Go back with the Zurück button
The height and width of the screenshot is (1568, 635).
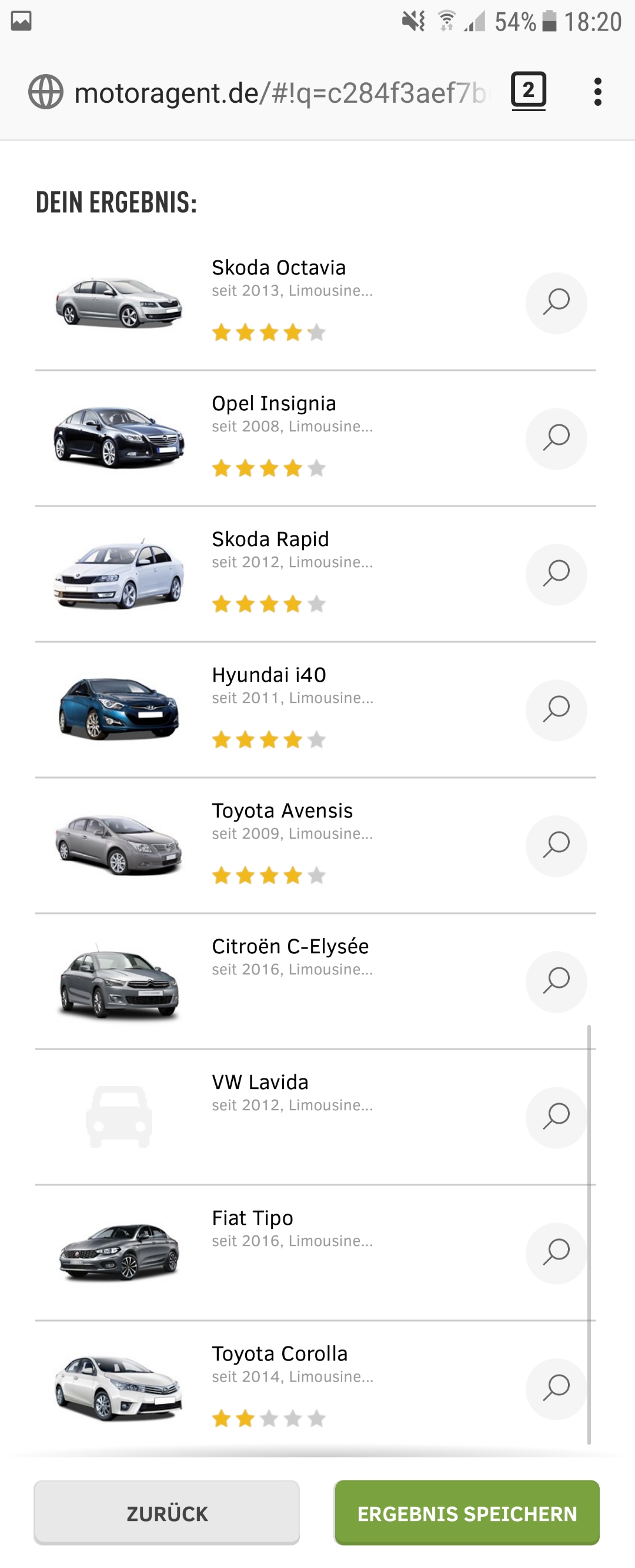(167, 1513)
